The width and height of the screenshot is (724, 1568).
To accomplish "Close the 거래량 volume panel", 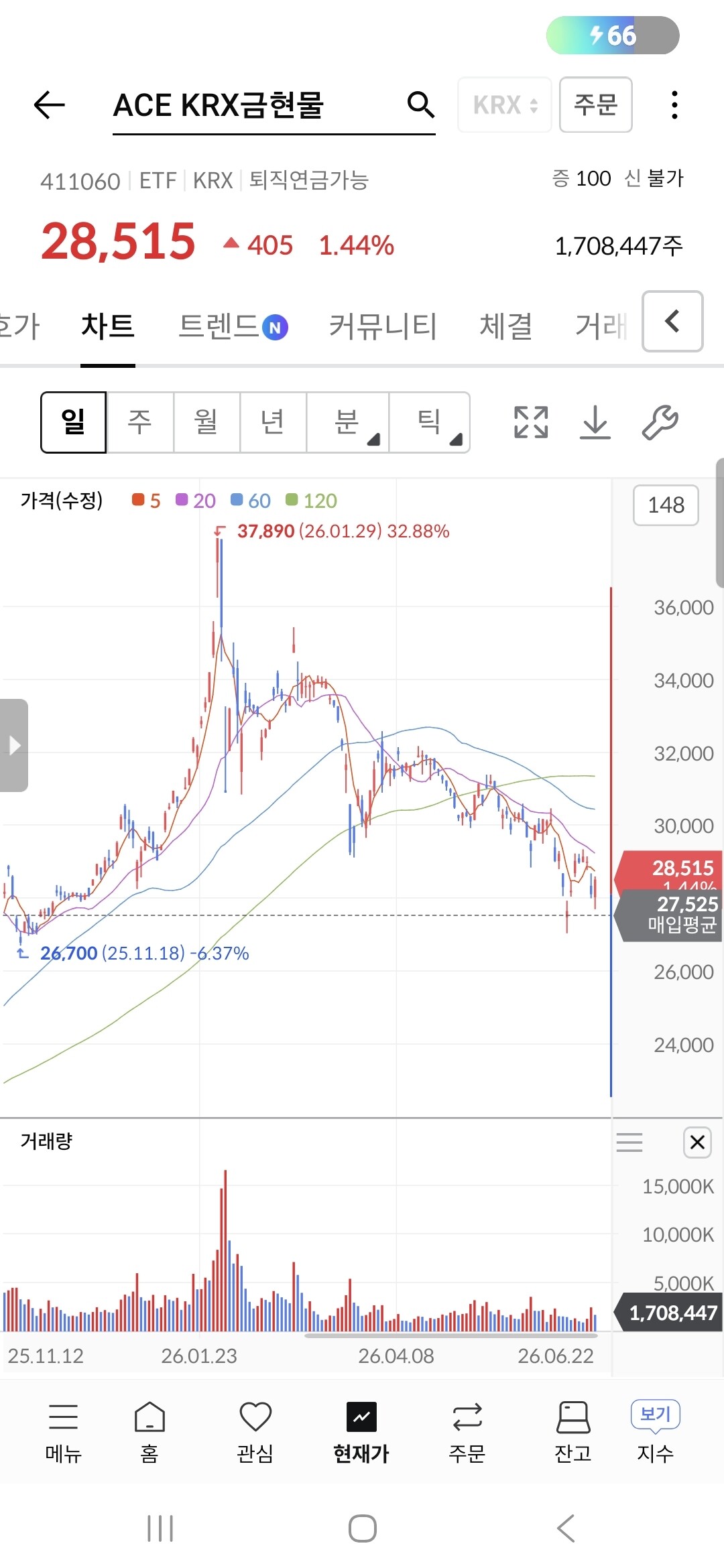I will (x=697, y=1142).
